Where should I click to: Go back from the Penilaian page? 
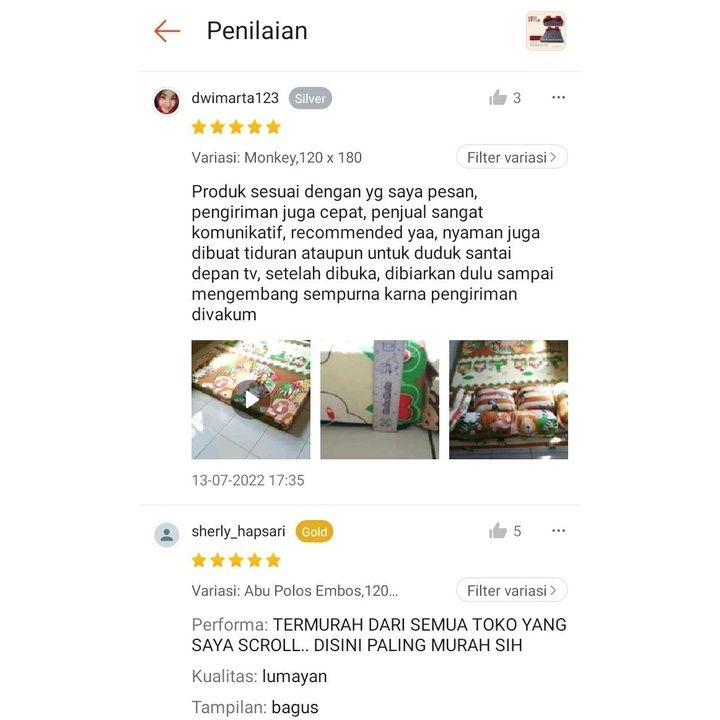coord(167,31)
